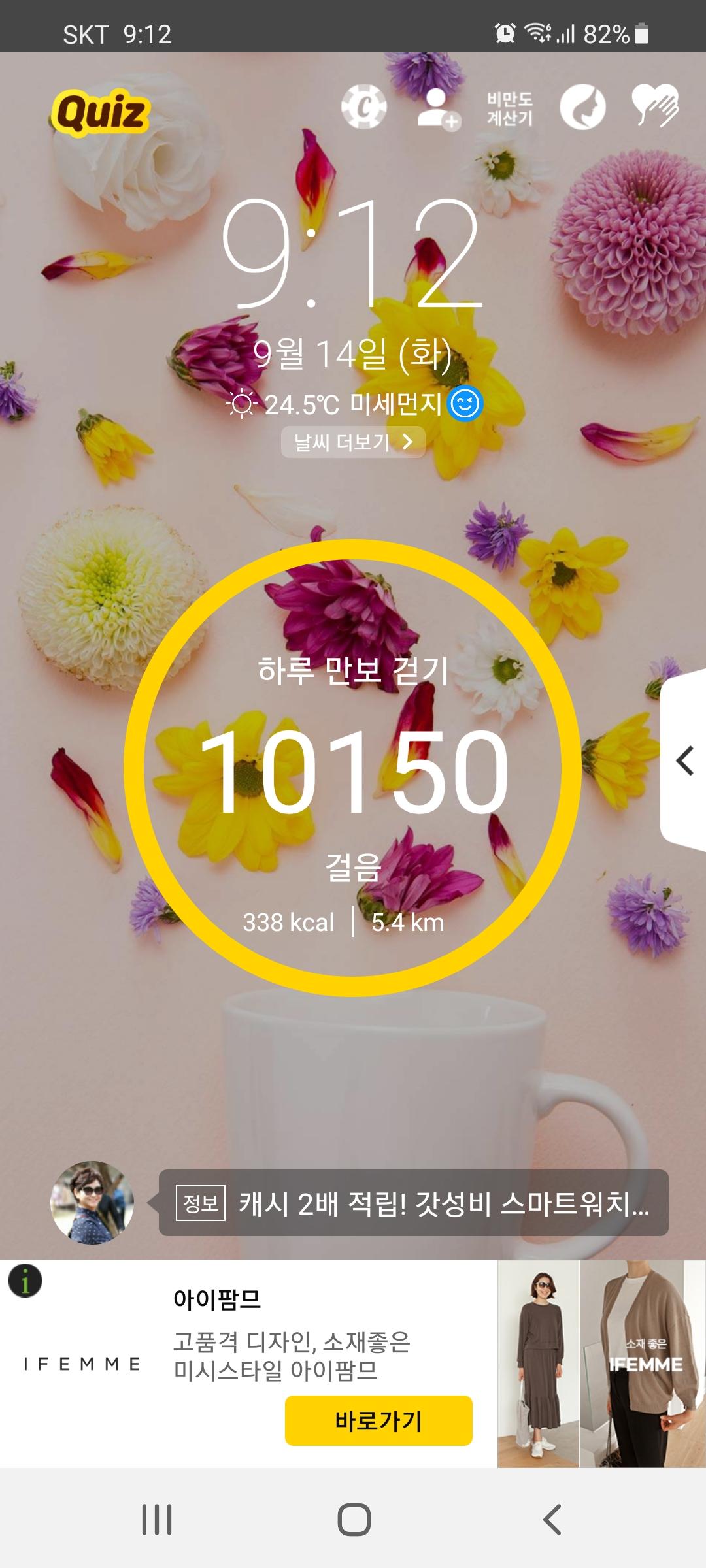Open the ad info icon
The image size is (706, 1568).
(x=25, y=1281)
